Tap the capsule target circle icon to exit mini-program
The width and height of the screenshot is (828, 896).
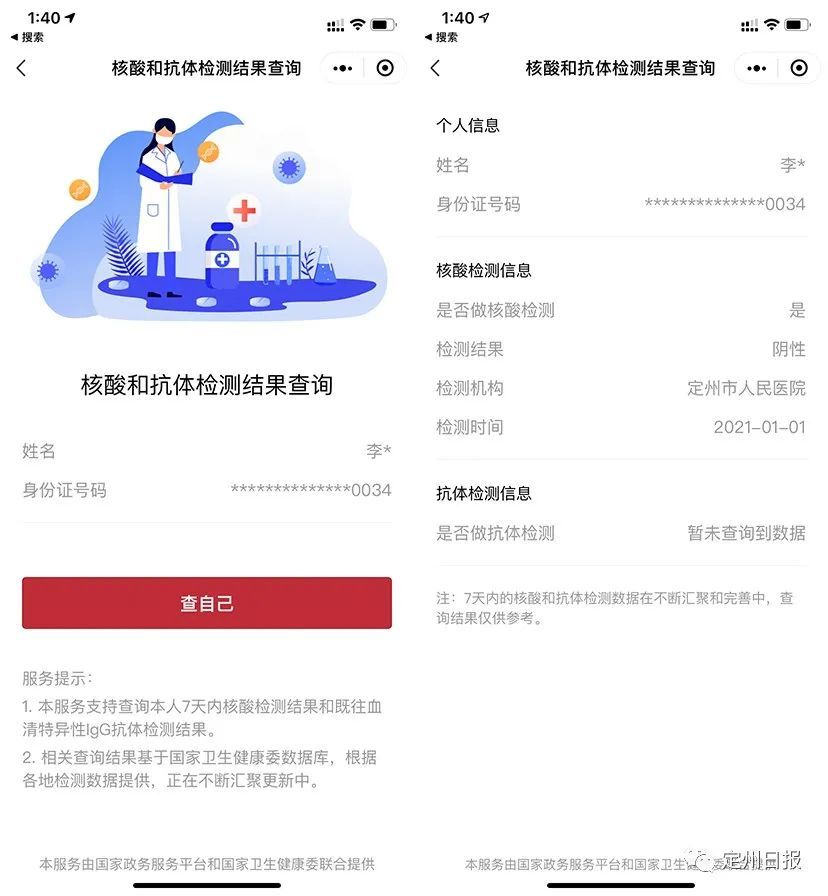click(383, 68)
